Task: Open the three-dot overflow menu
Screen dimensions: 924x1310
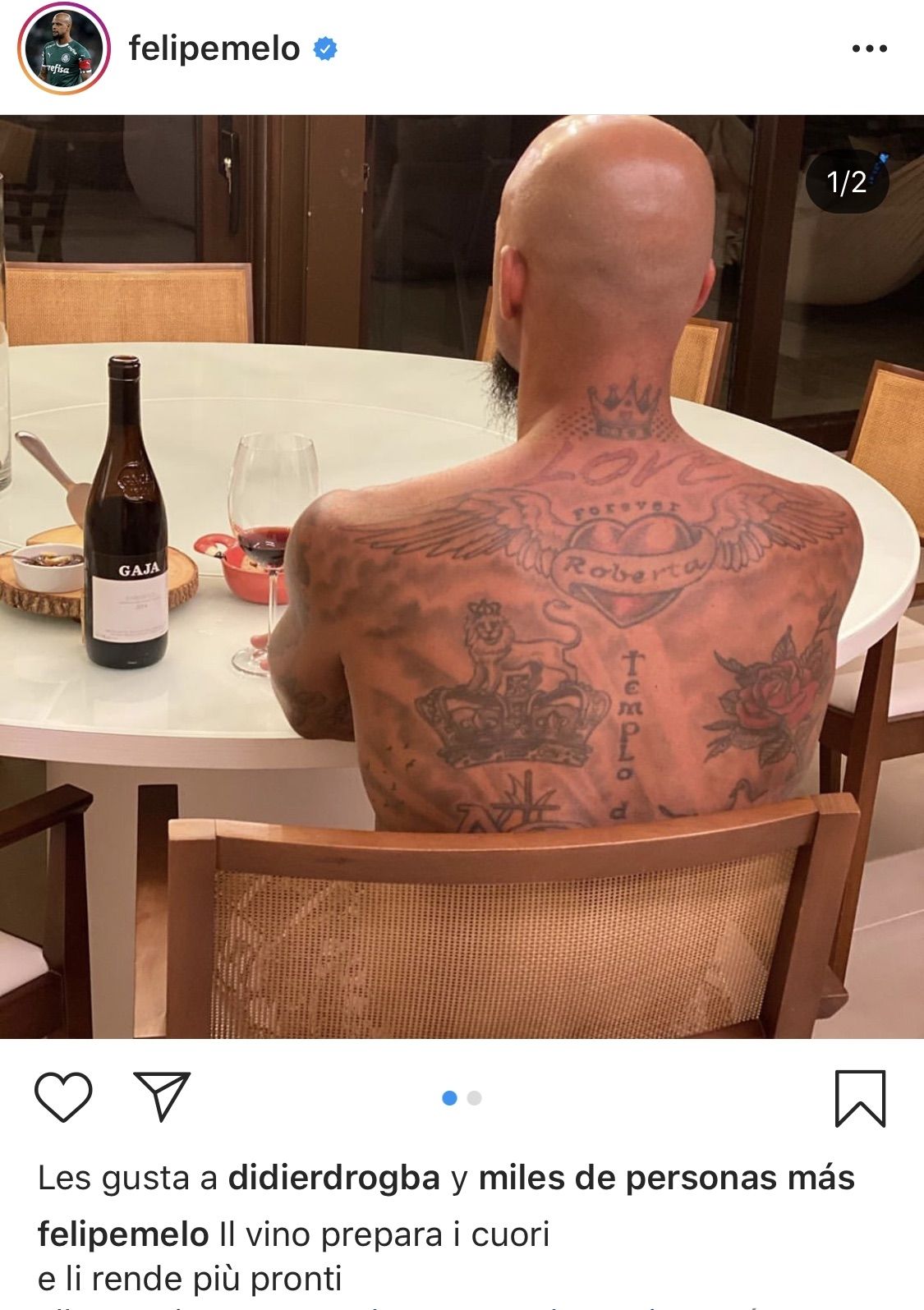Action: tap(869, 49)
